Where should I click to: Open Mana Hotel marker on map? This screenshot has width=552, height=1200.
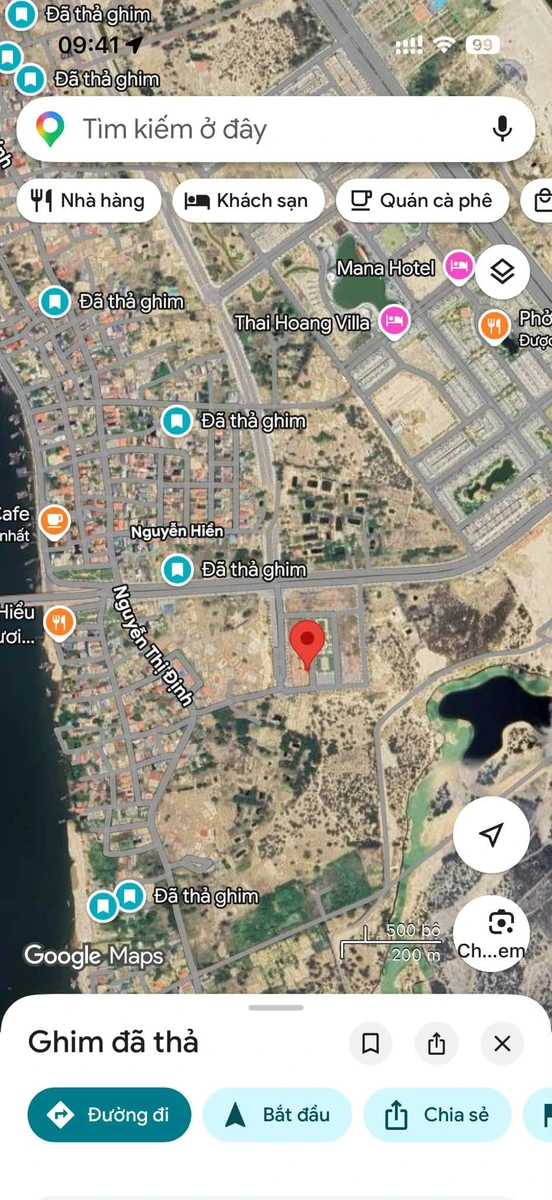pyautogui.click(x=459, y=266)
